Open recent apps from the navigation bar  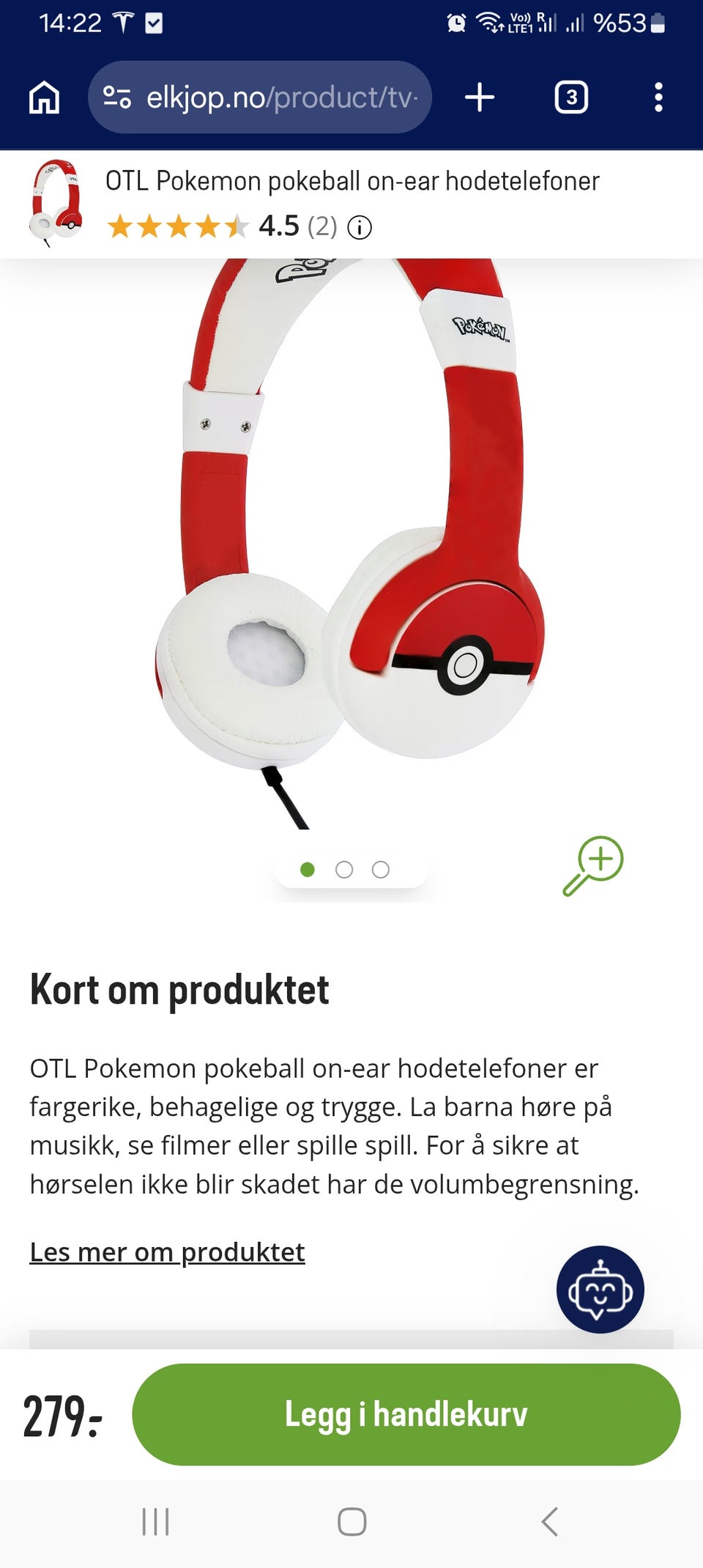point(155,1522)
